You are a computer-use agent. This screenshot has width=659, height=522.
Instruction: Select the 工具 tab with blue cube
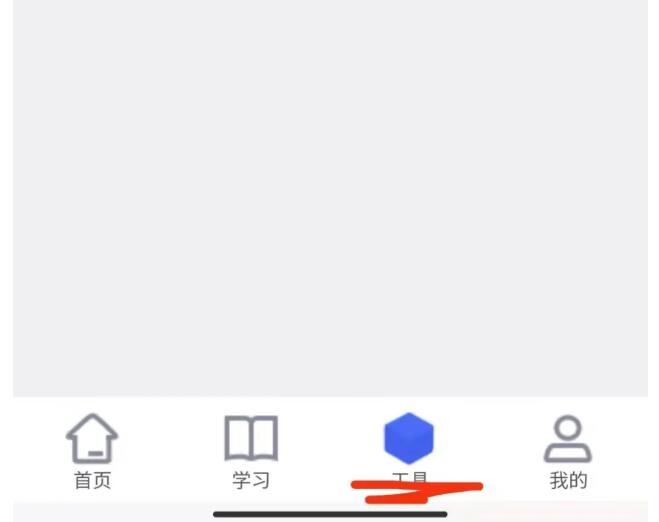[409, 443]
